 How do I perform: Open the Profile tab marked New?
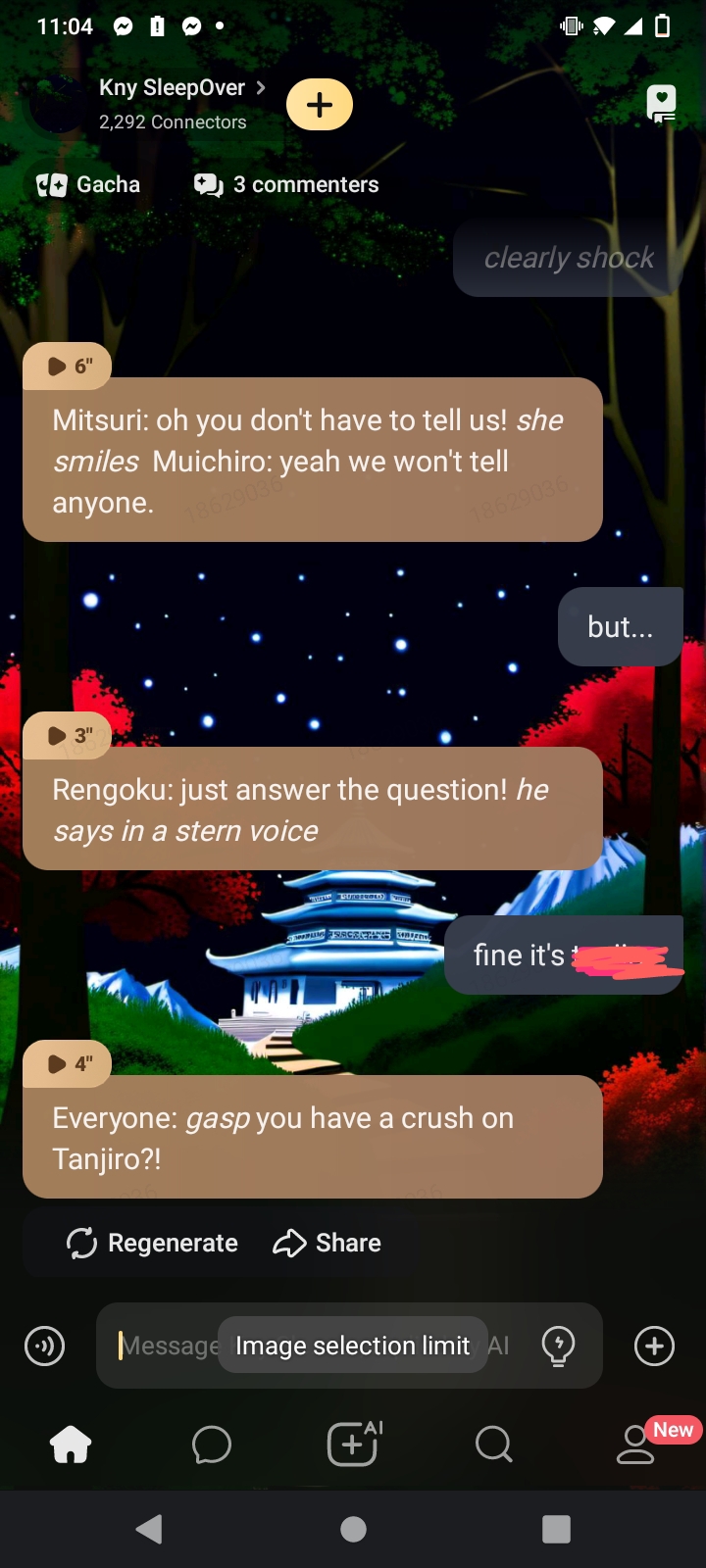(x=635, y=1445)
